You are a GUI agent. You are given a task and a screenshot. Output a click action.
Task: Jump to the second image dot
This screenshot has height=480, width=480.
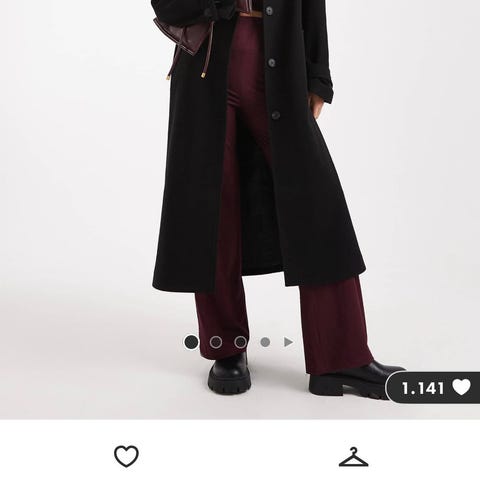[x=216, y=342]
